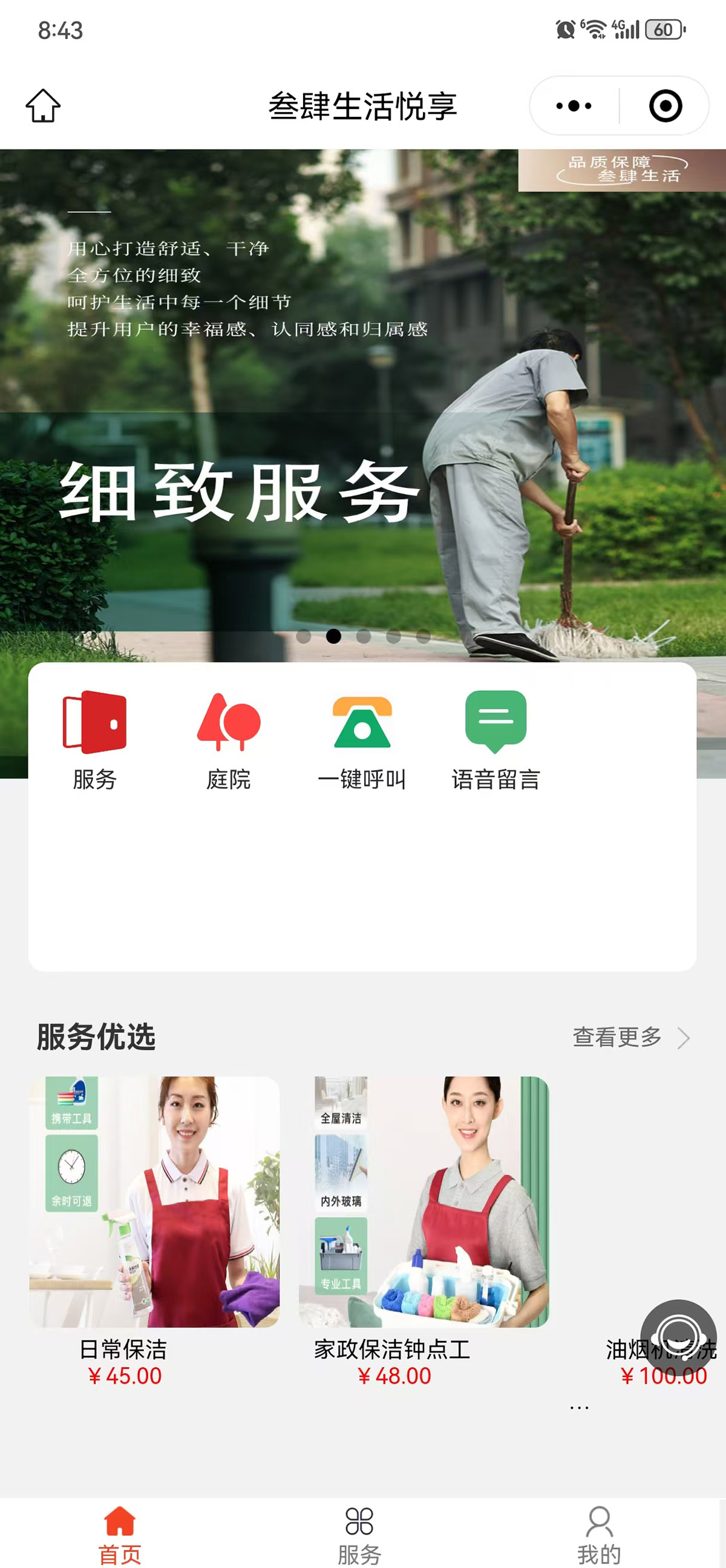Open the three-dot more menu
Viewport: 726px width, 1568px height.
pos(574,106)
